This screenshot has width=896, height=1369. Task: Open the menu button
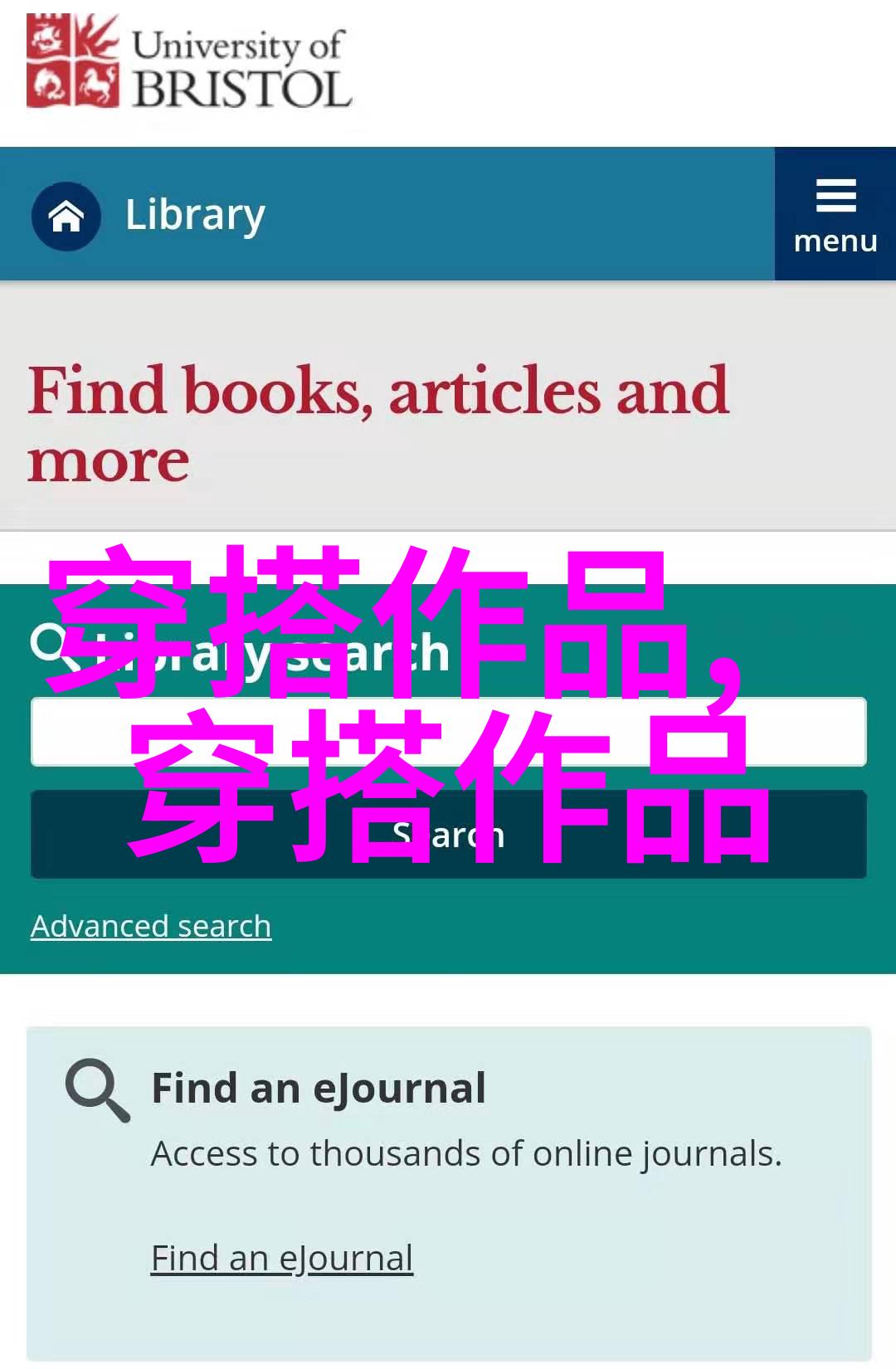click(835, 214)
